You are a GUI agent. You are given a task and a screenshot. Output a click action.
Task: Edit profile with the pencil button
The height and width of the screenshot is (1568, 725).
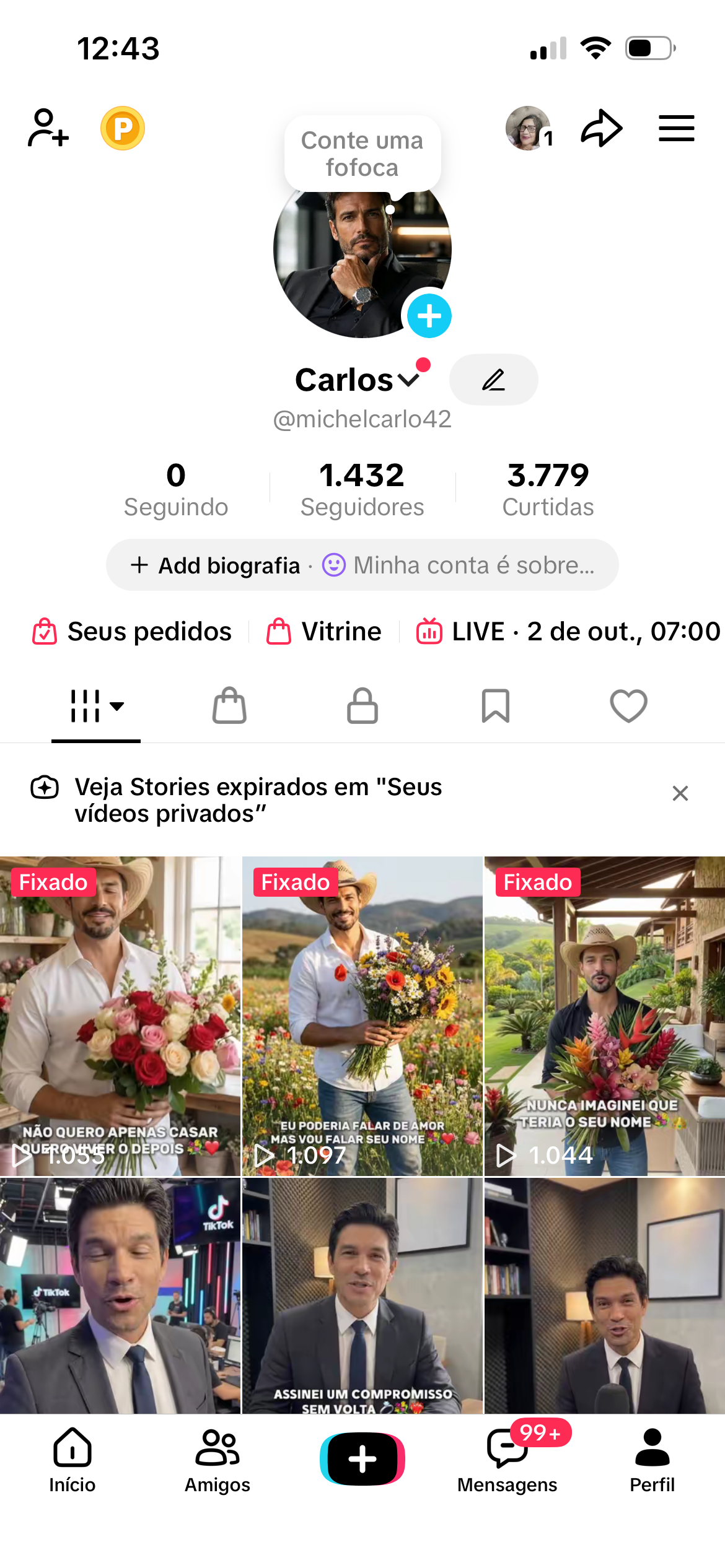pyautogui.click(x=493, y=380)
